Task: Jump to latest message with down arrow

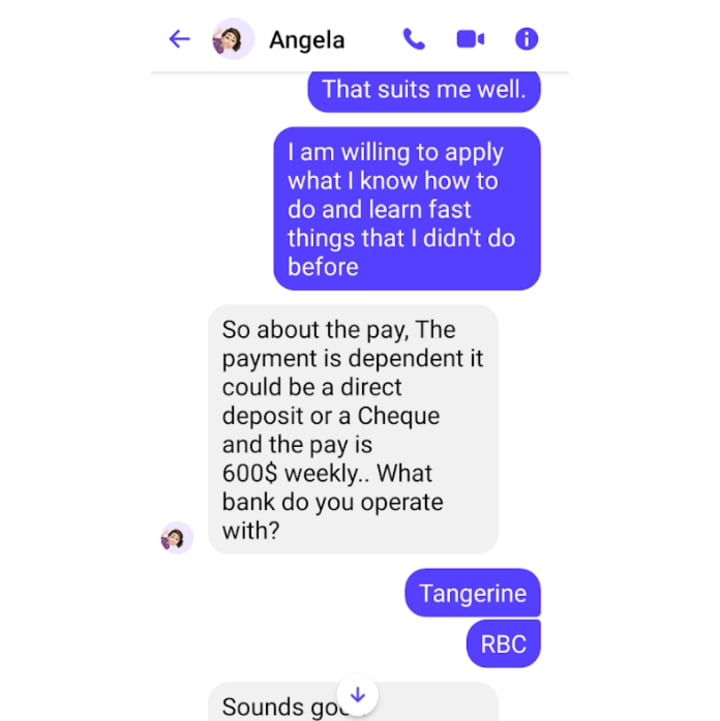Action: pos(358,694)
